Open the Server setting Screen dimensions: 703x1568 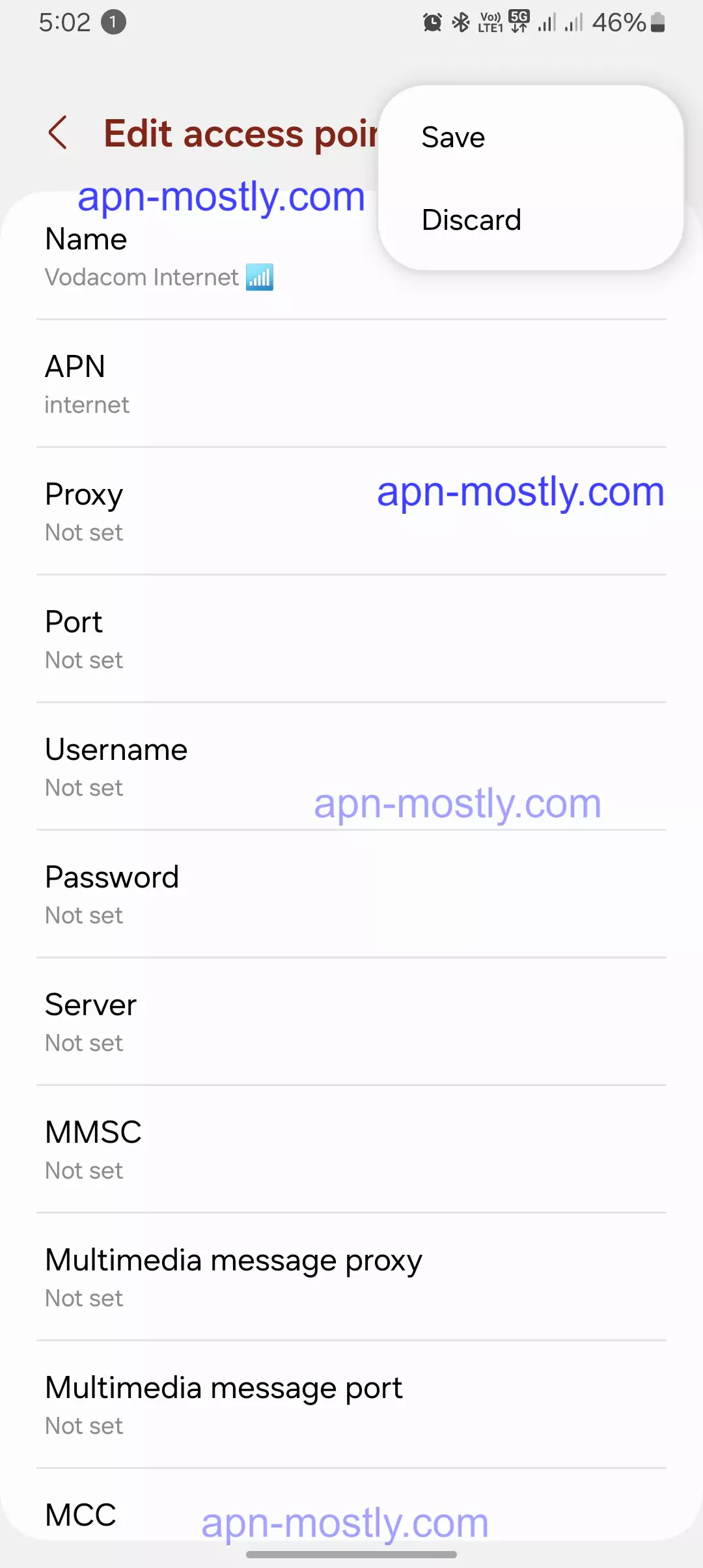pyautogui.click(x=351, y=1022)
